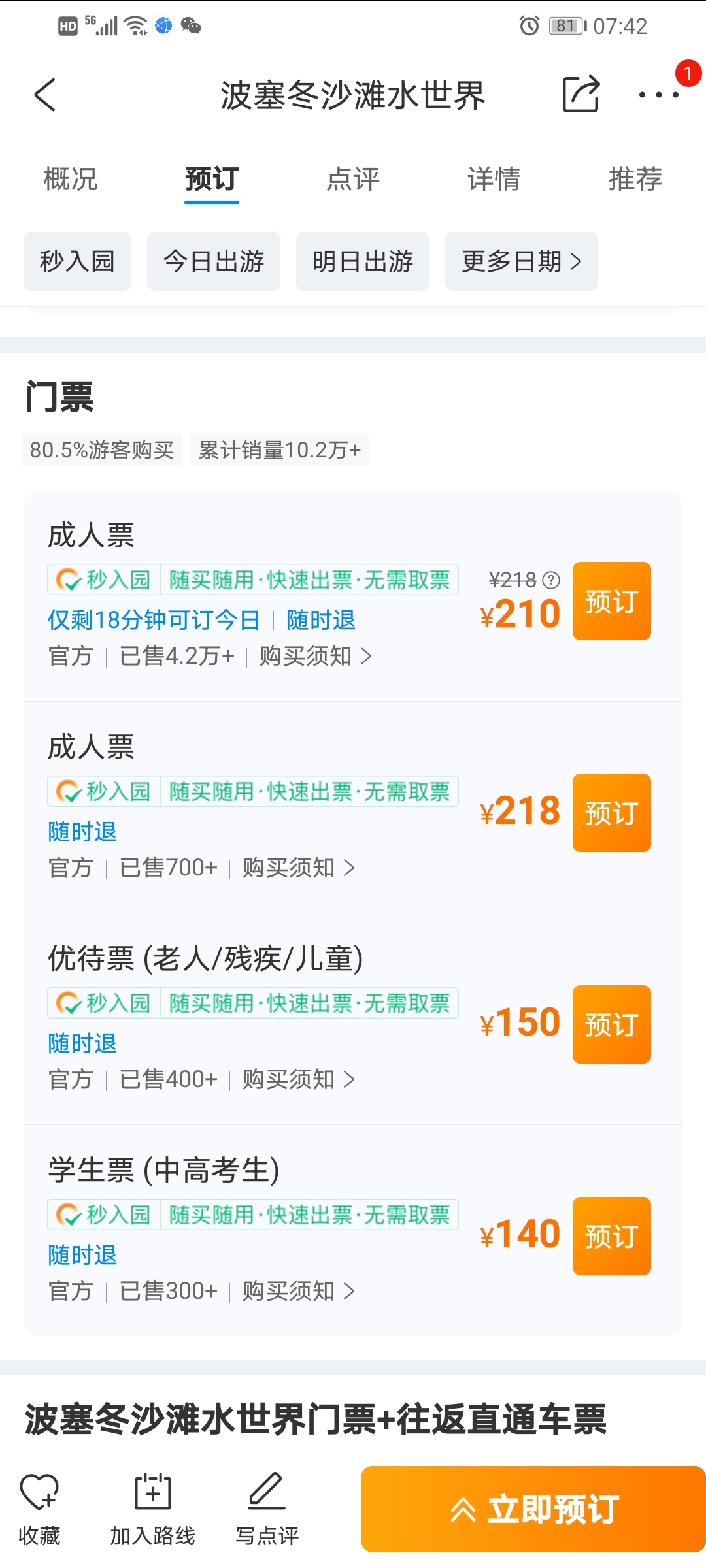Viewport: 706px width, 1568px height.
Task: Tap the 立即预订 button
Action: coord(533,1509)
